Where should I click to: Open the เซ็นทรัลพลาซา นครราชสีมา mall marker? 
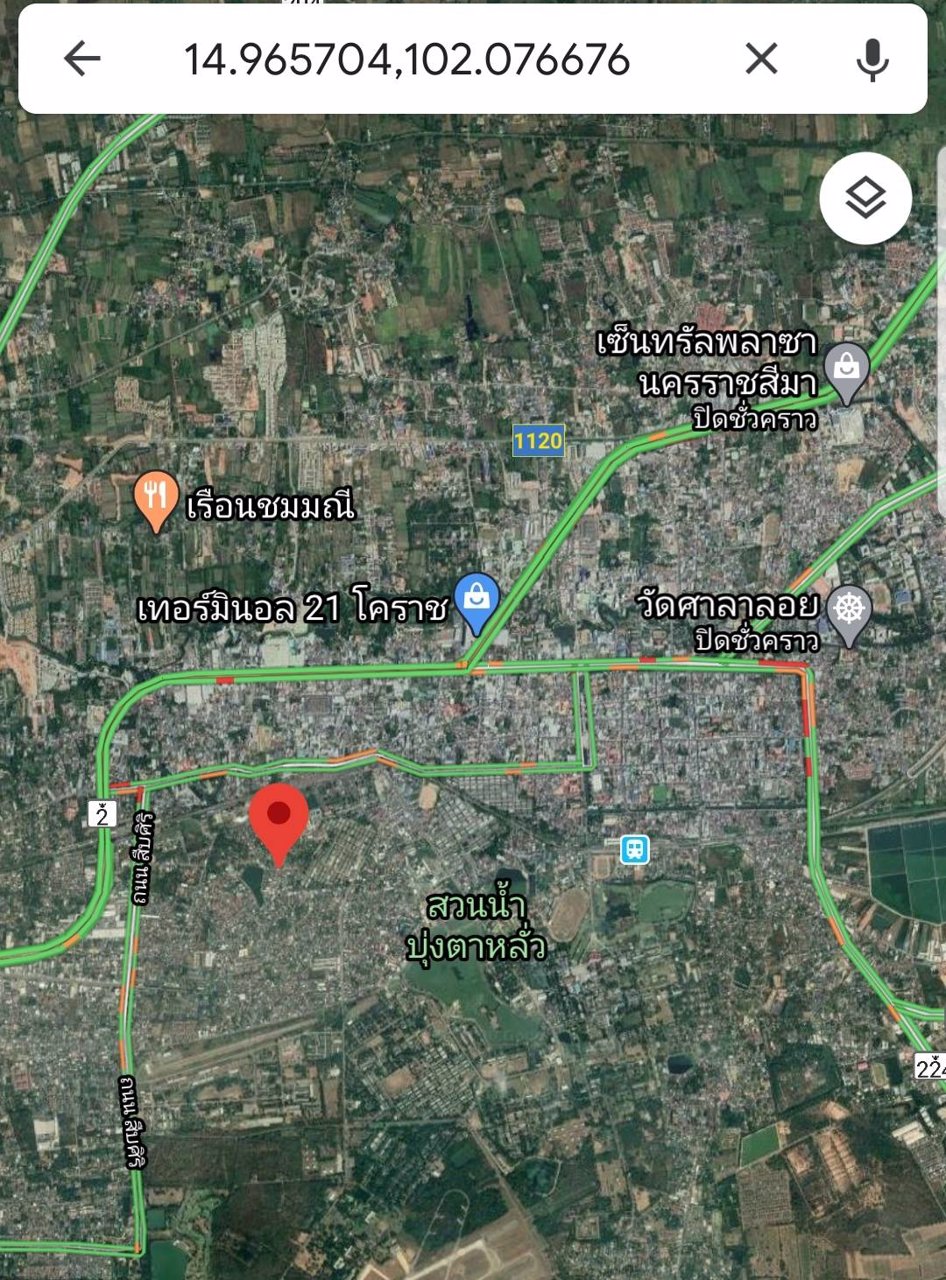(847, 369)
